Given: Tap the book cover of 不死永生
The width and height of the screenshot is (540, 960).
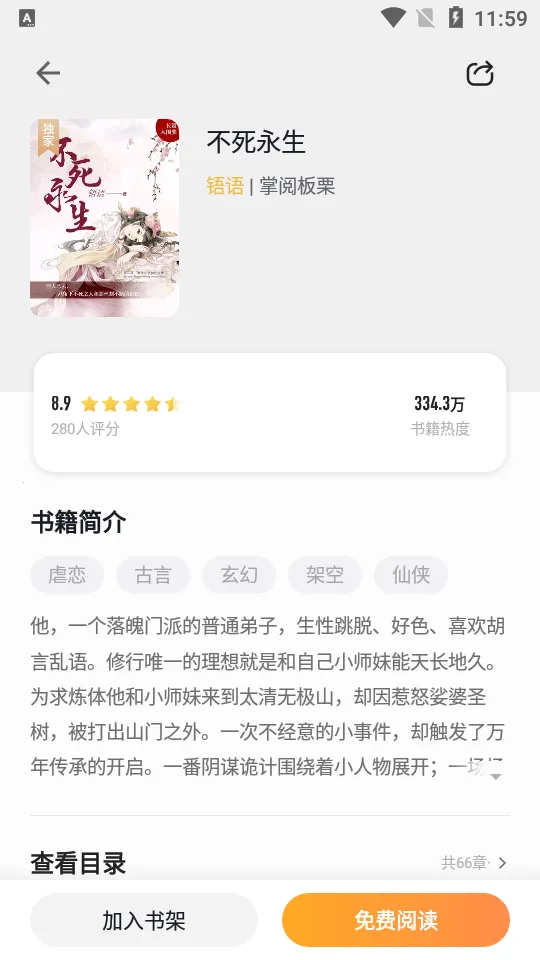Looking at the screenshot, I should coord(105,217).
